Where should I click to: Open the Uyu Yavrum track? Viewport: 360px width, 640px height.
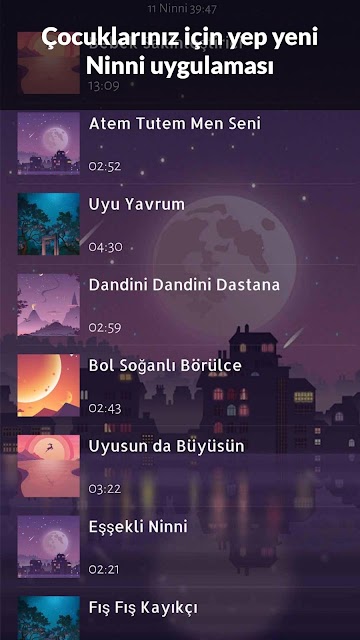(x=180, y=224)
